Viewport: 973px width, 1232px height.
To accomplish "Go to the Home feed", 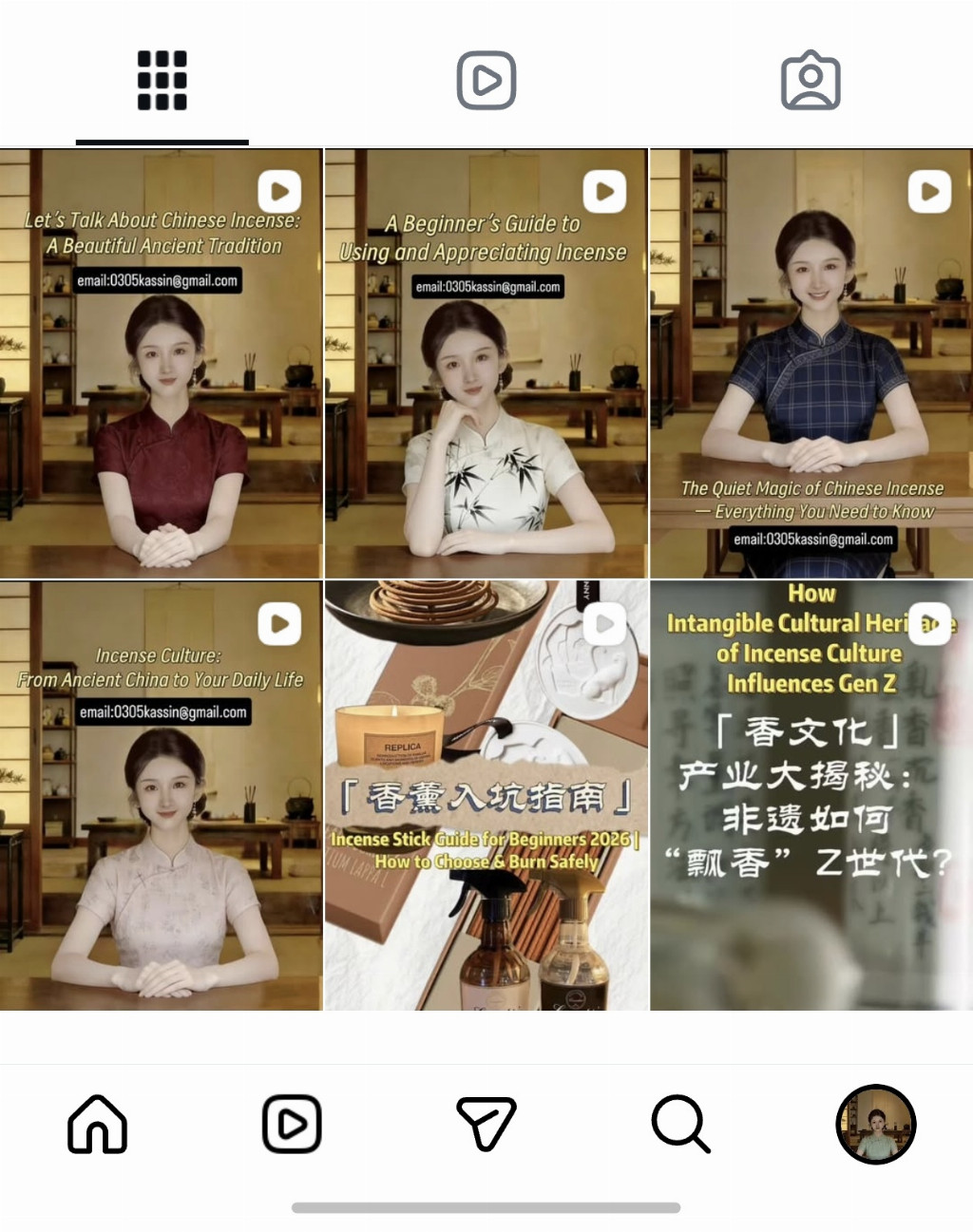I will point(97,1124).
